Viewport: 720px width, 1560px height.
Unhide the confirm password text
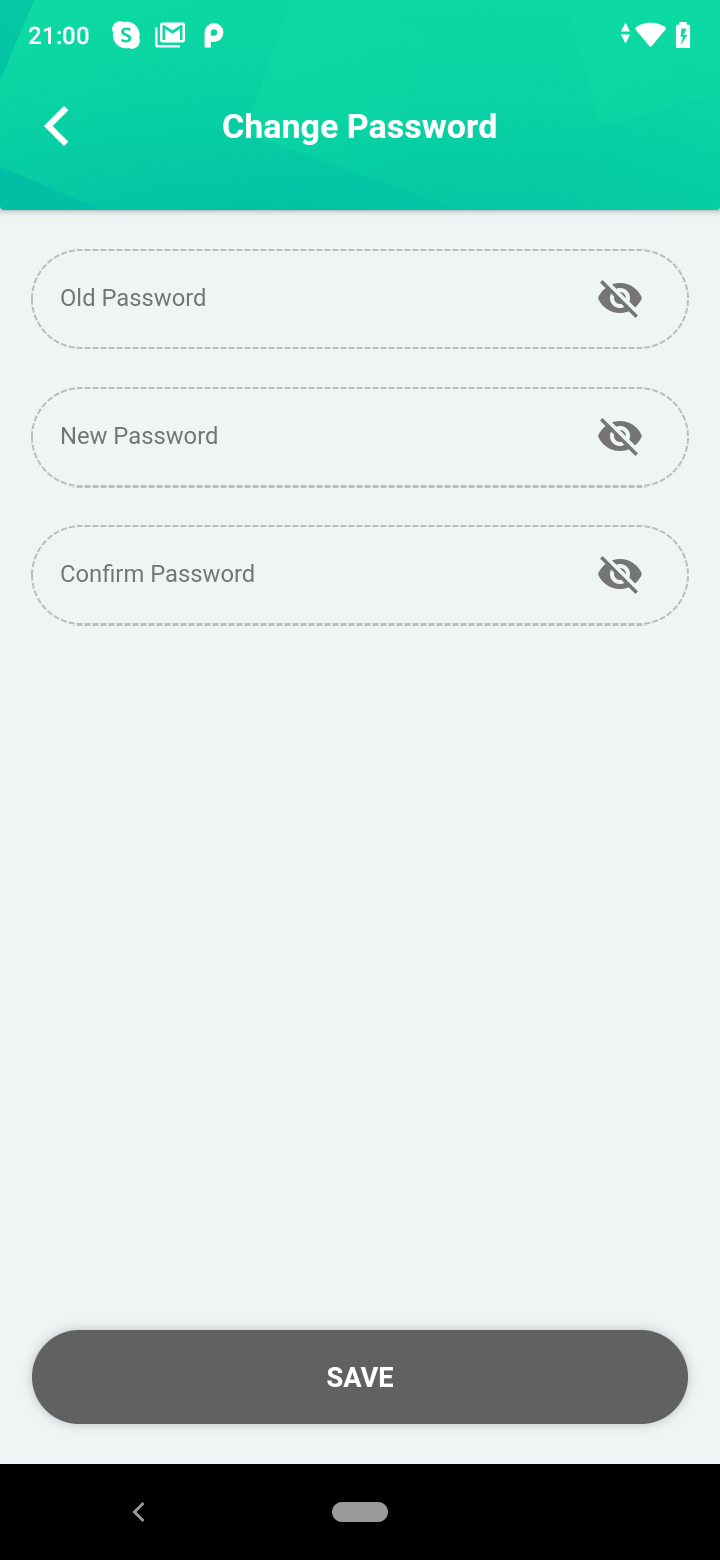click(619, 574)
